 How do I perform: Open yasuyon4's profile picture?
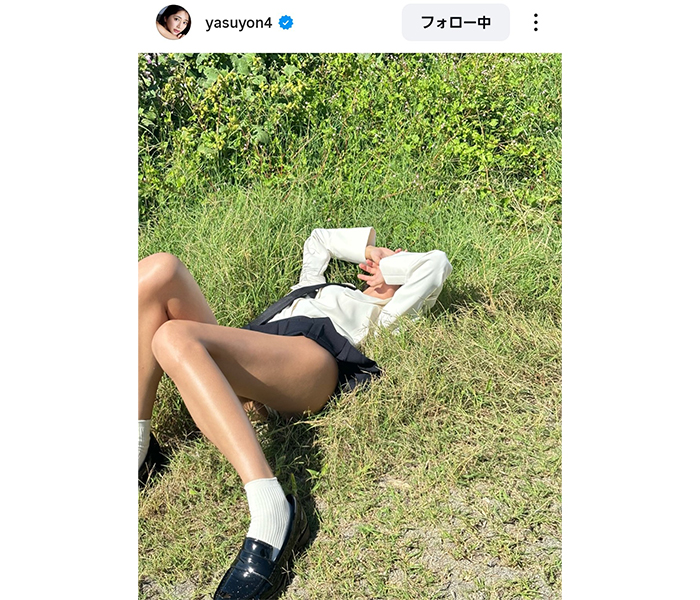click(x=173, y=22)
